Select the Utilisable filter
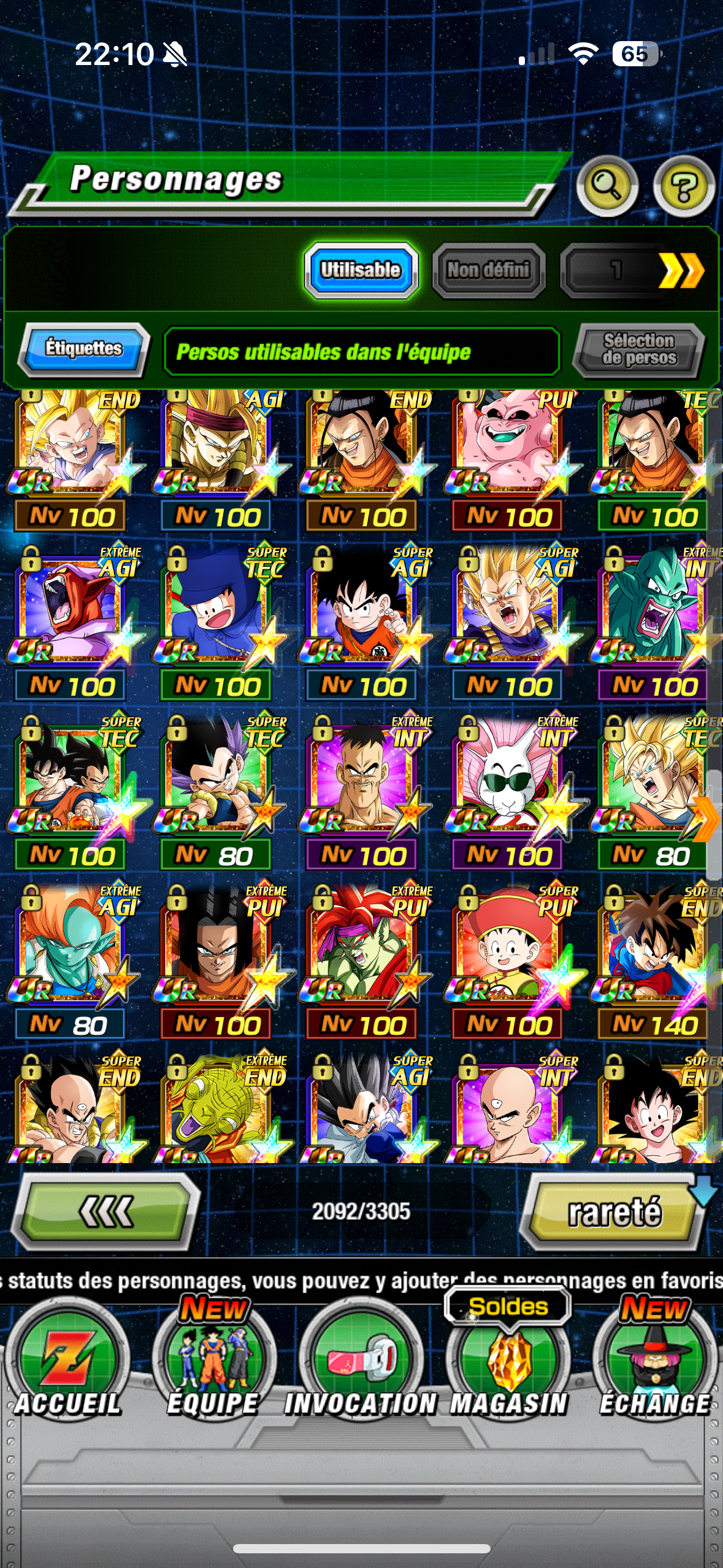723x1568 pixels. (x=361, y=270)
